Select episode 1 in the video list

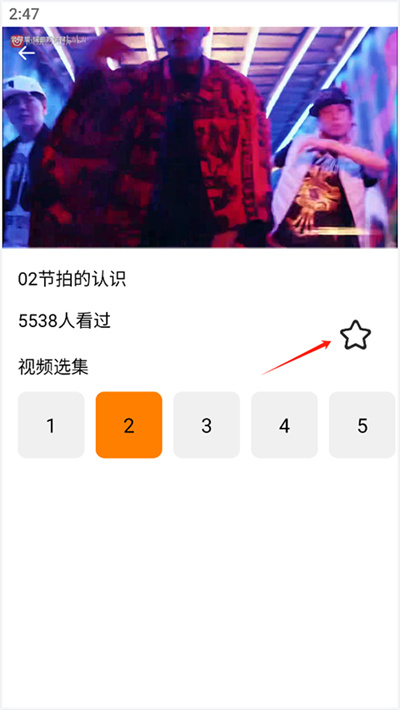point(51,425)
